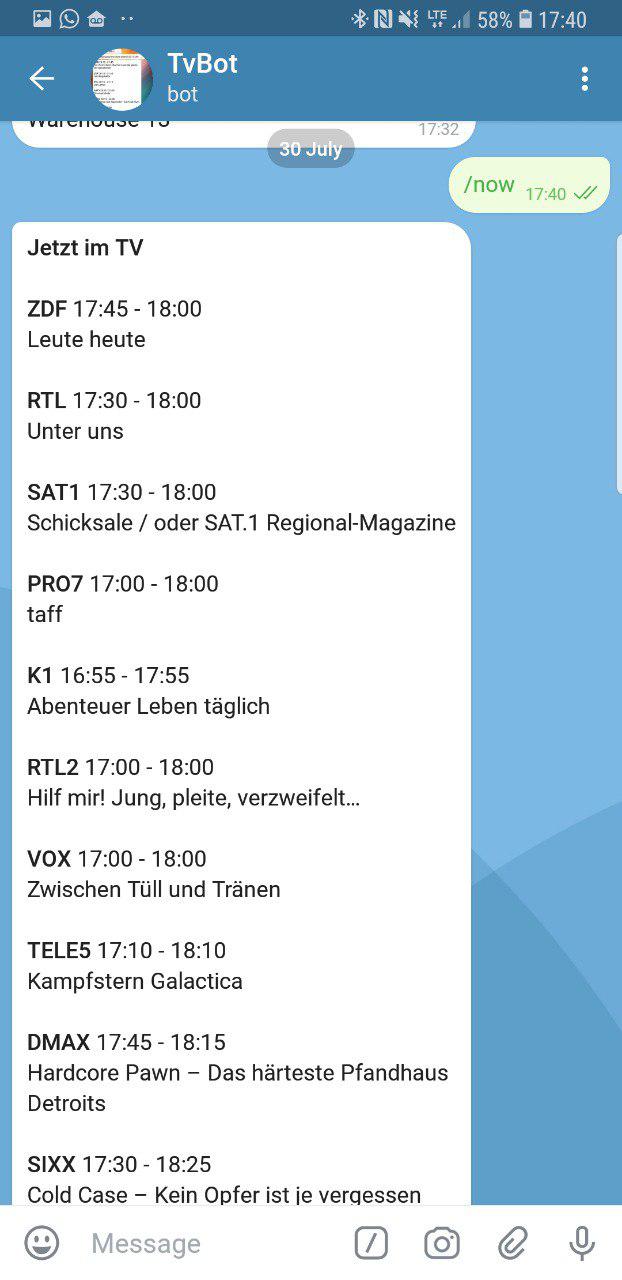This screenshot has height=1280, width=622.
Task: Go back to the chat list
Action: coord(41,79)
